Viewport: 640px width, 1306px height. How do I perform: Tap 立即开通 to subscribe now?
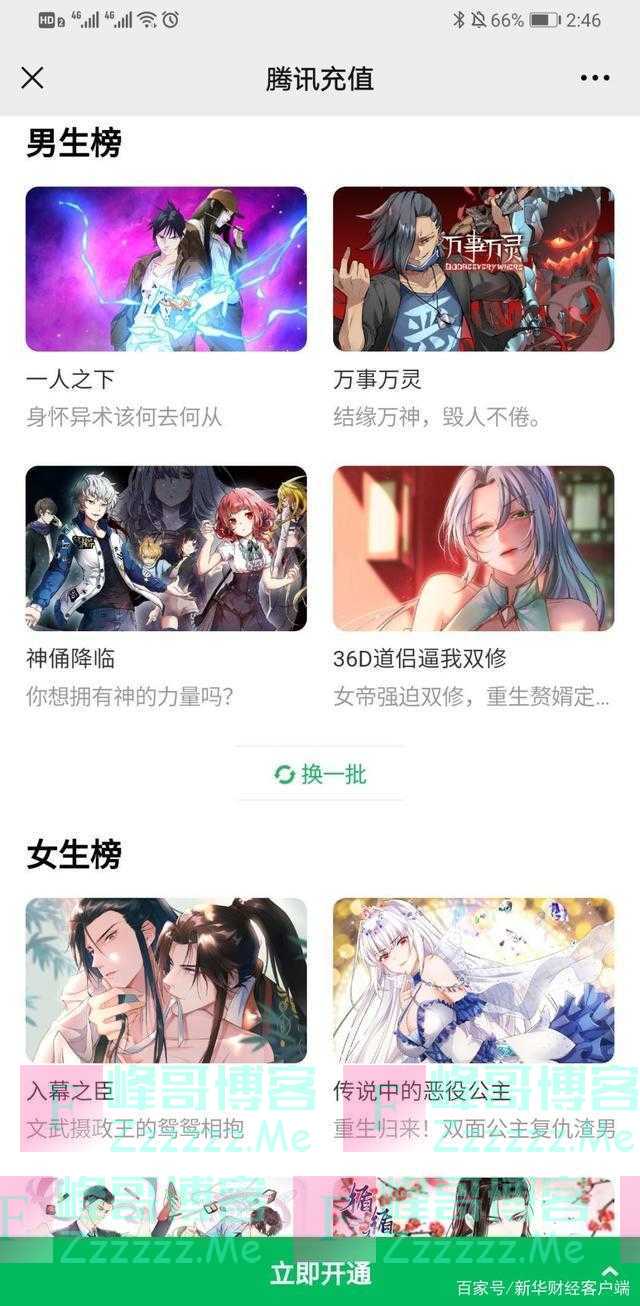click(320, 1273)
